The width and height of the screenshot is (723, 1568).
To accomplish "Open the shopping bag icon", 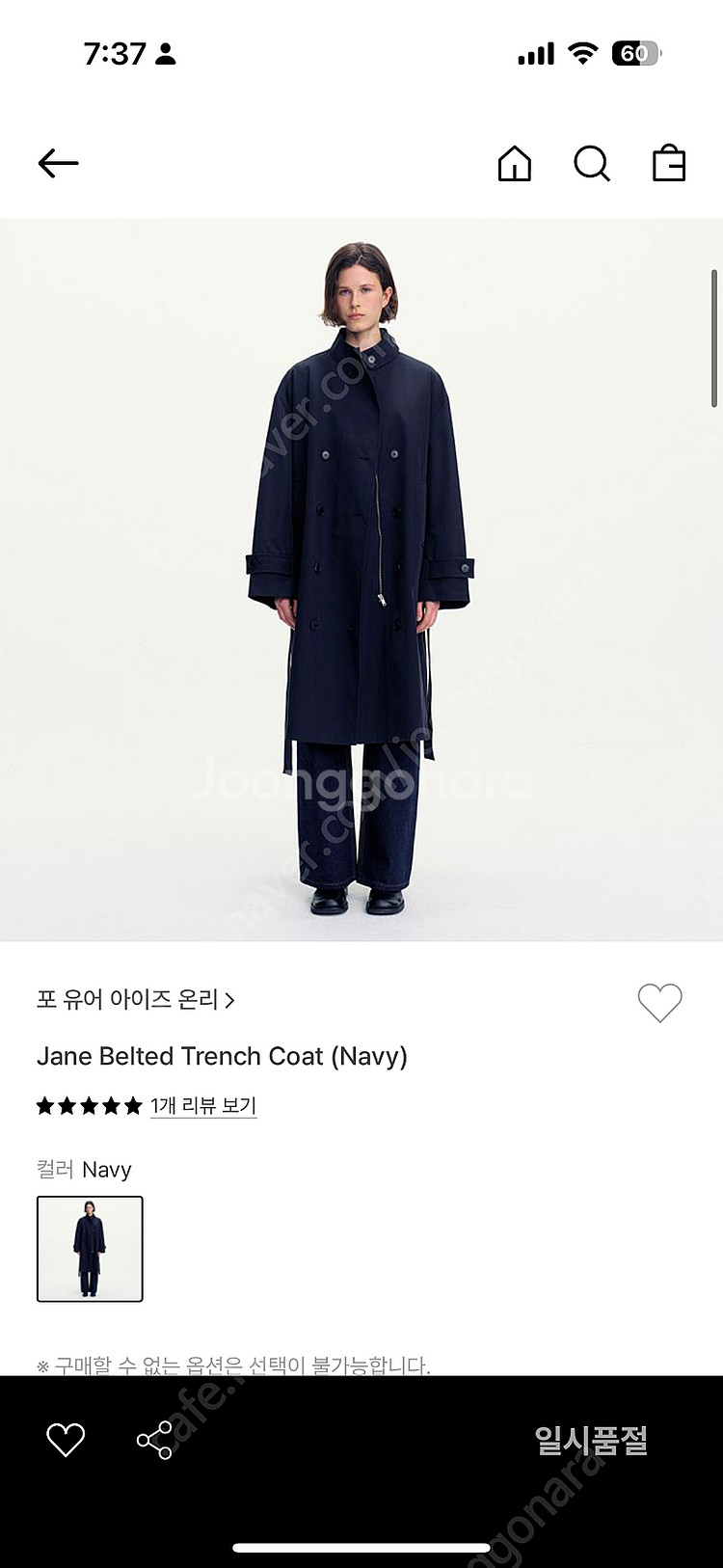I will point(670,163).
